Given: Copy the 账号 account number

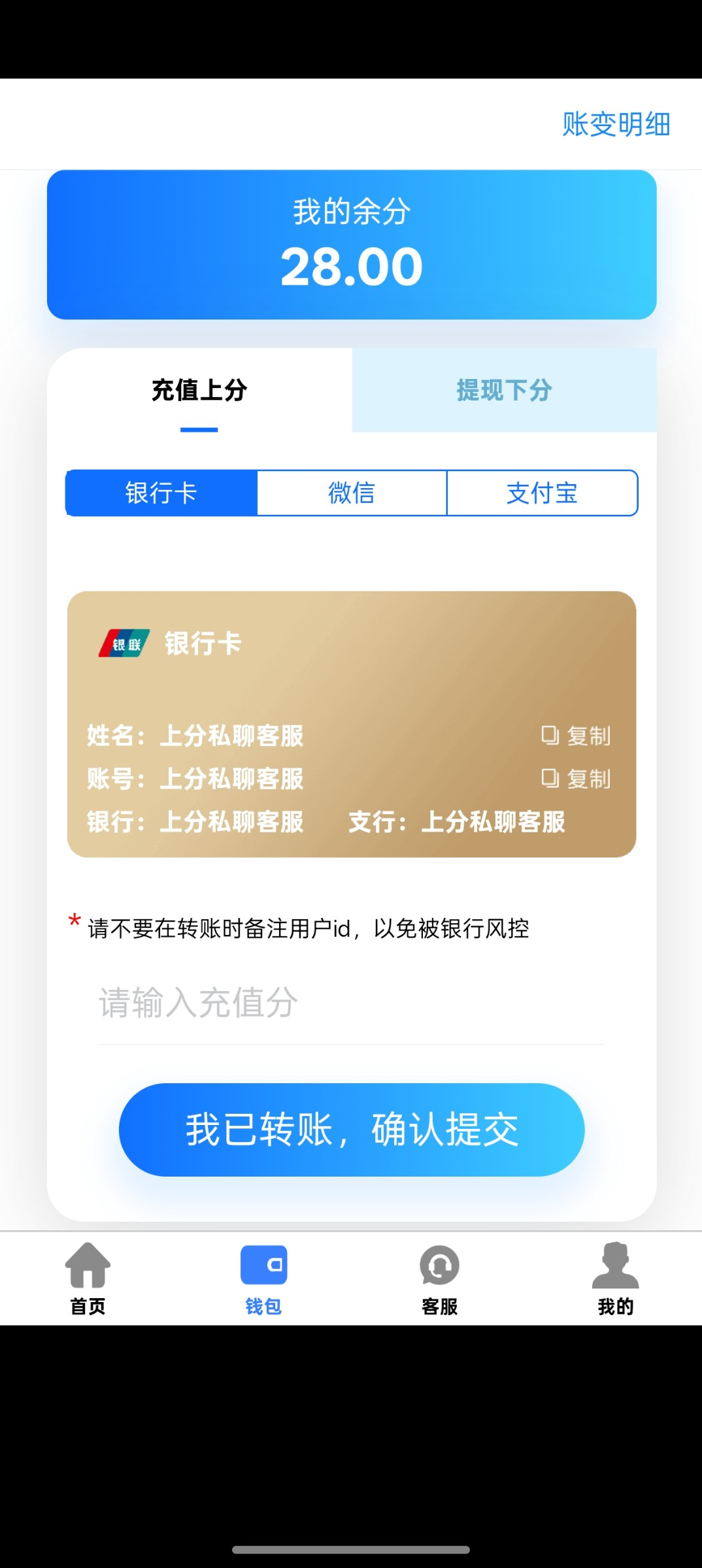Looking at the screenshot, I should pos(576,779).
